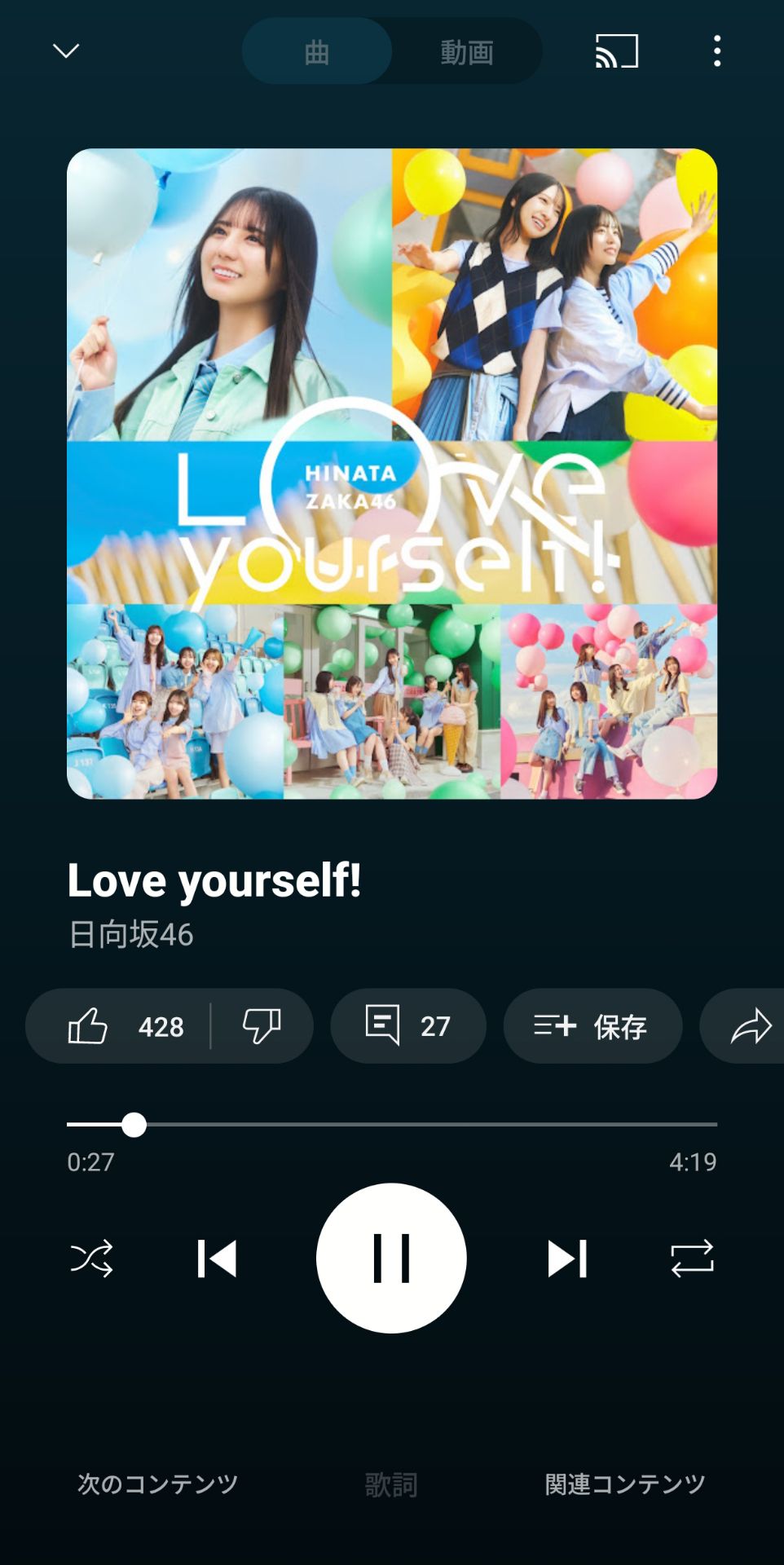
Task: Skip to the previous track
Action: tap(217, 1259)
